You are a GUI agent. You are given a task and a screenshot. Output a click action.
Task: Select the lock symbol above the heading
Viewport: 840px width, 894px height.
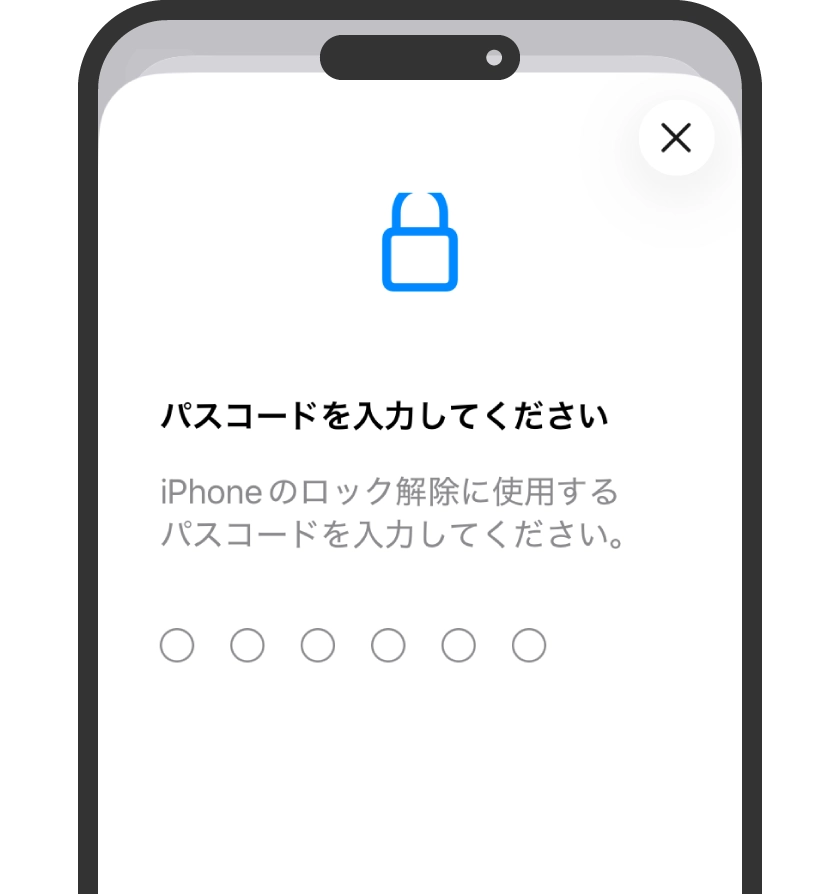pos(420,240)
